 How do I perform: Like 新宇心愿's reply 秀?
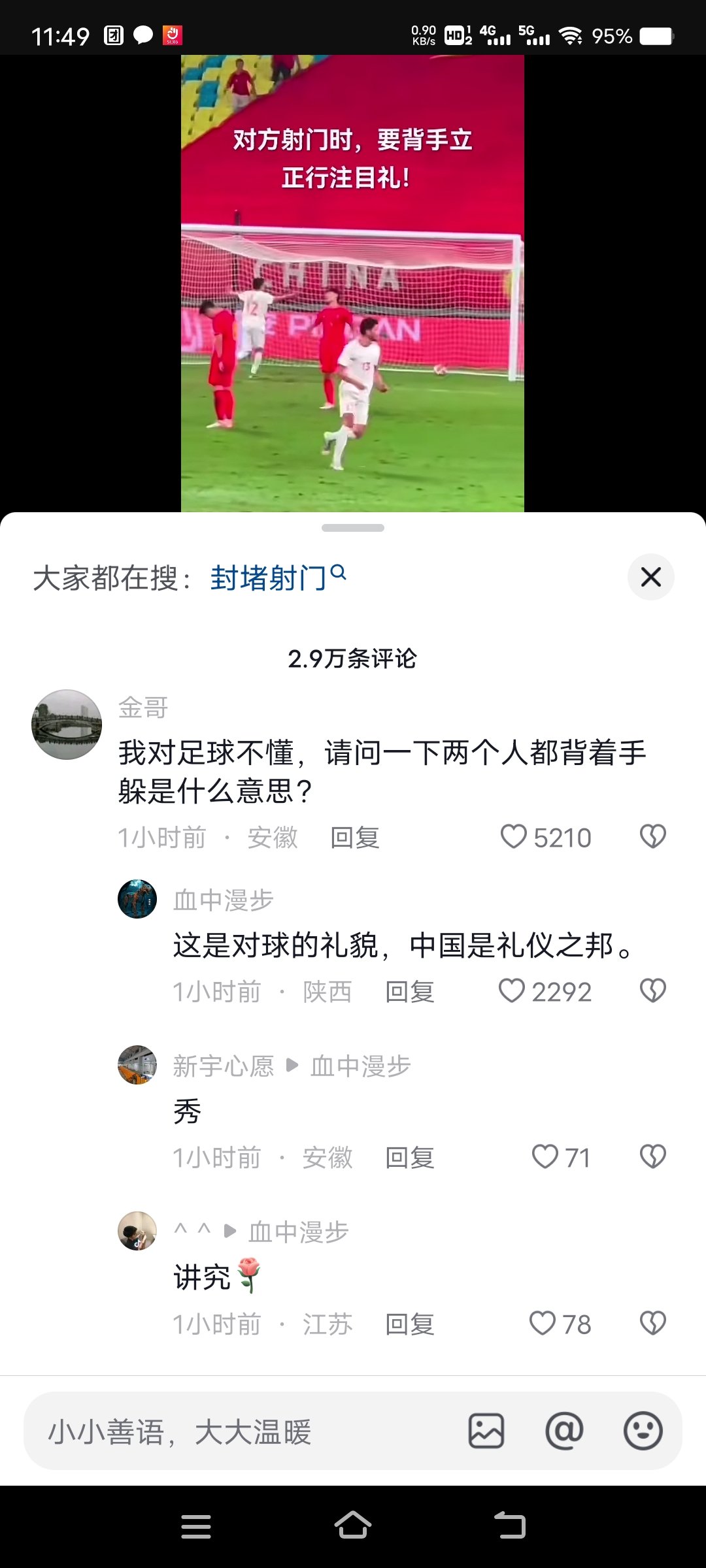point(545,1157)
